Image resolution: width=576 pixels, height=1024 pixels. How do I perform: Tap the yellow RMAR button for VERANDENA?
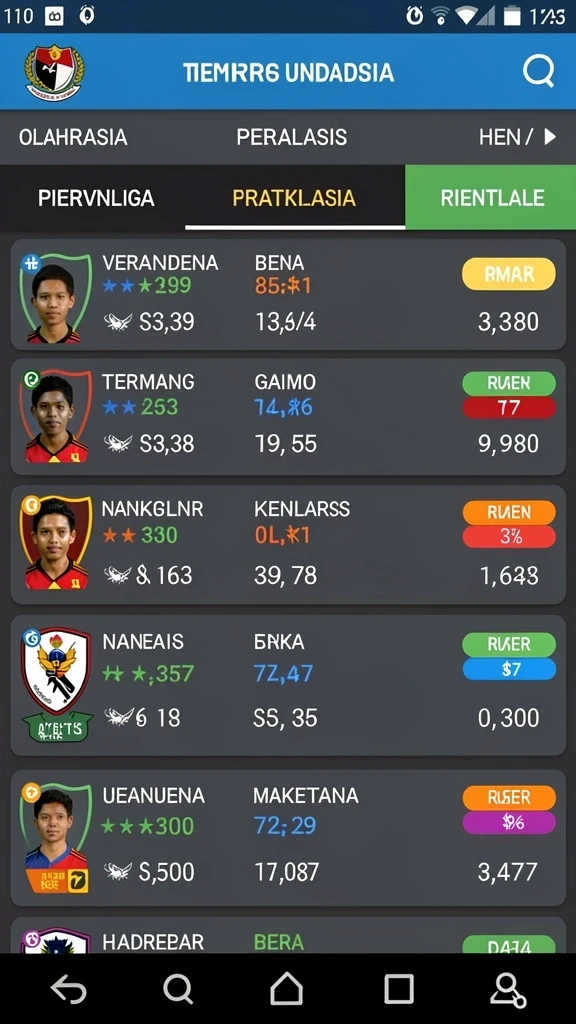tap(509, 274)
